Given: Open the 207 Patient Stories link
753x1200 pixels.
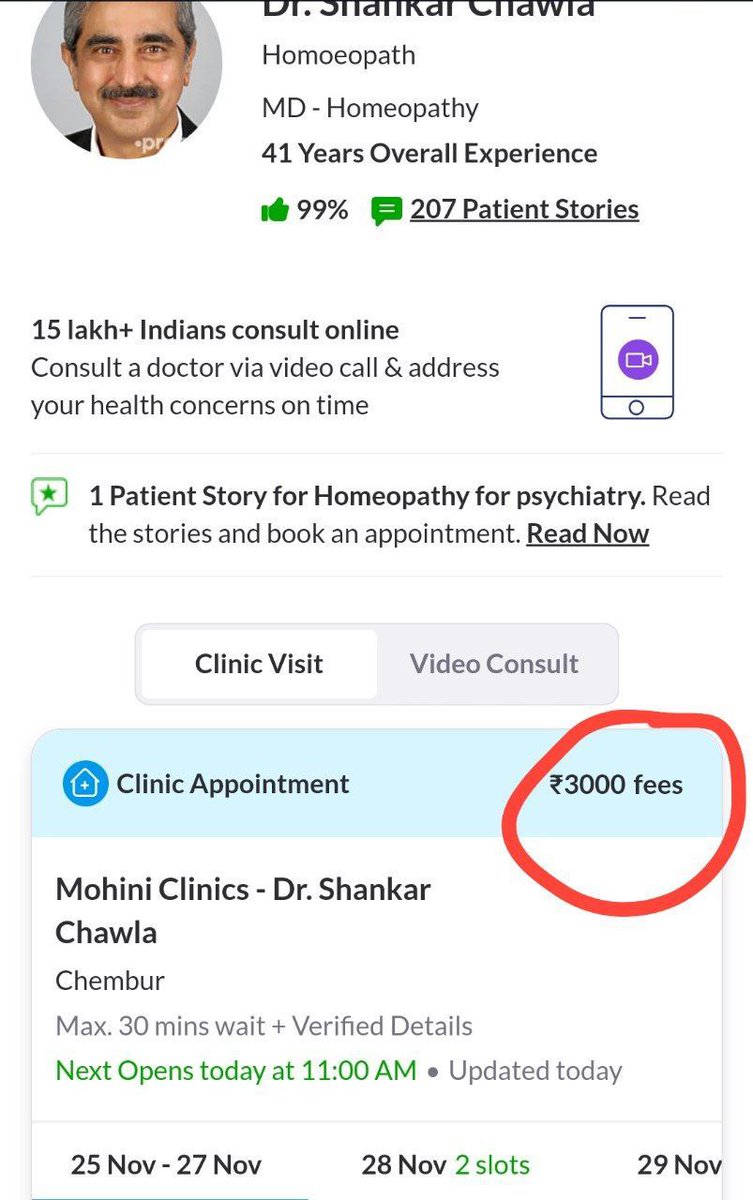Looking at the screenshot, I should [524, 209].
